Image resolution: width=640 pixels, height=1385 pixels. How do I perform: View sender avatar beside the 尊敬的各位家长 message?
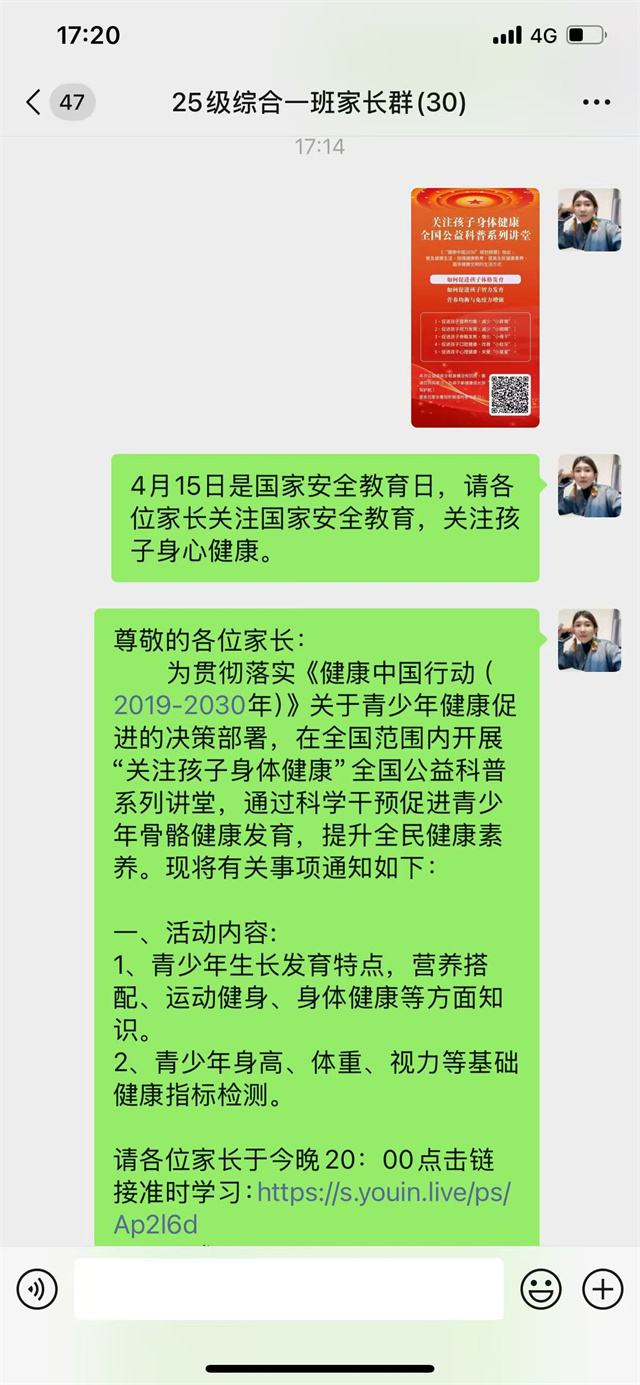589,640
